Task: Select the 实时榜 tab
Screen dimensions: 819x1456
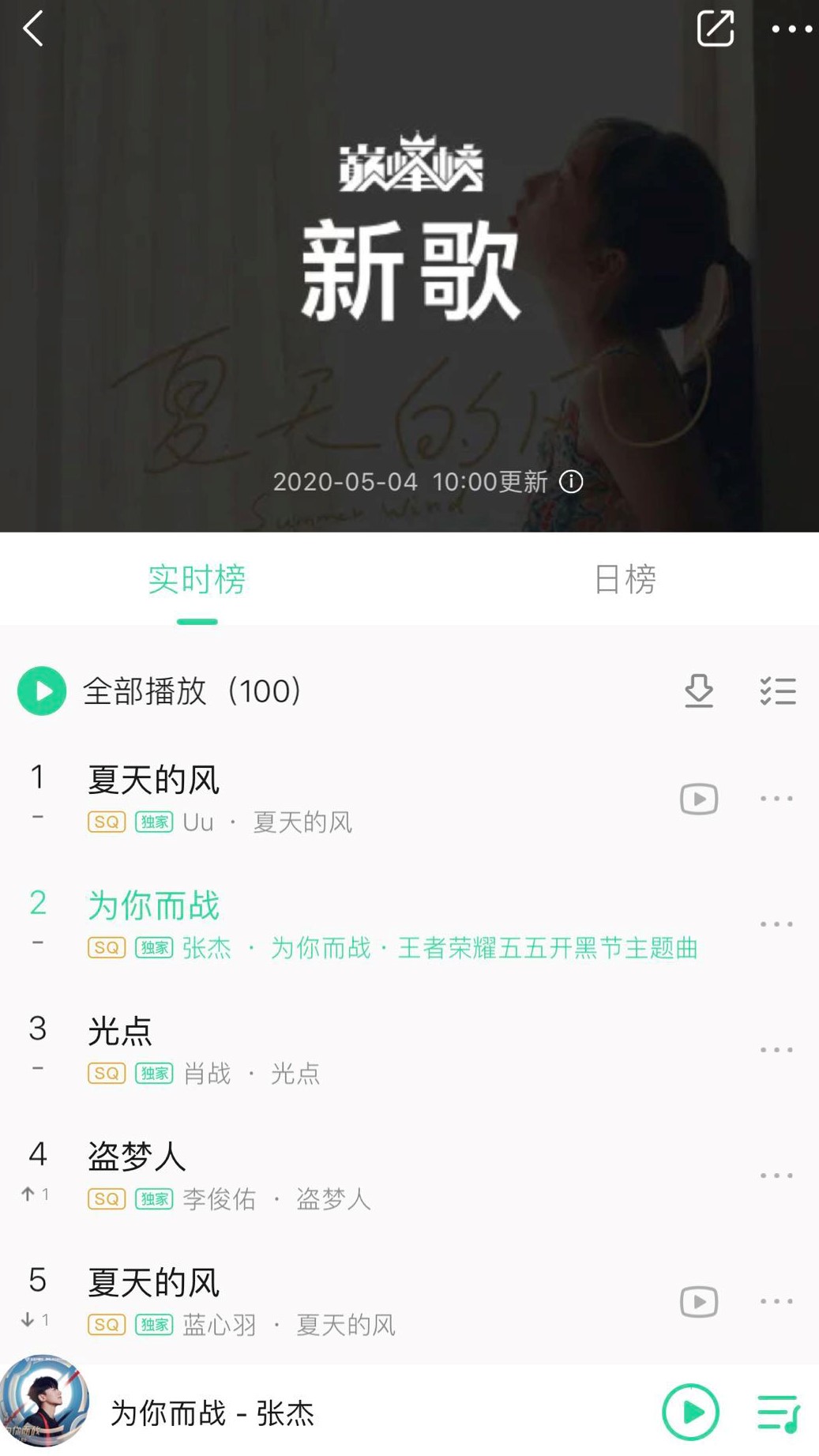Action: point(197,580)
